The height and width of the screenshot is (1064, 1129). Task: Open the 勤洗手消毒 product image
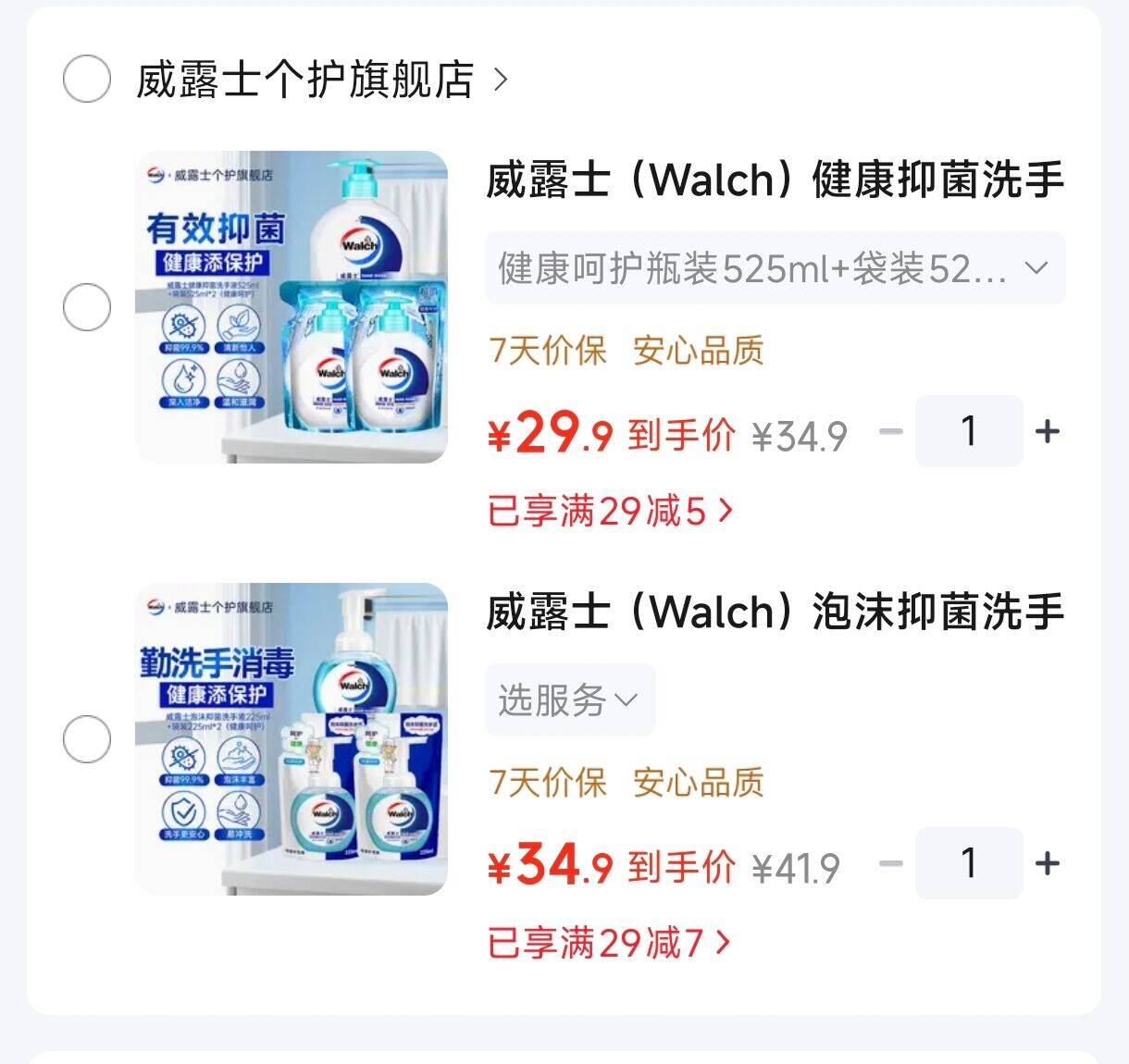[292, 739]
